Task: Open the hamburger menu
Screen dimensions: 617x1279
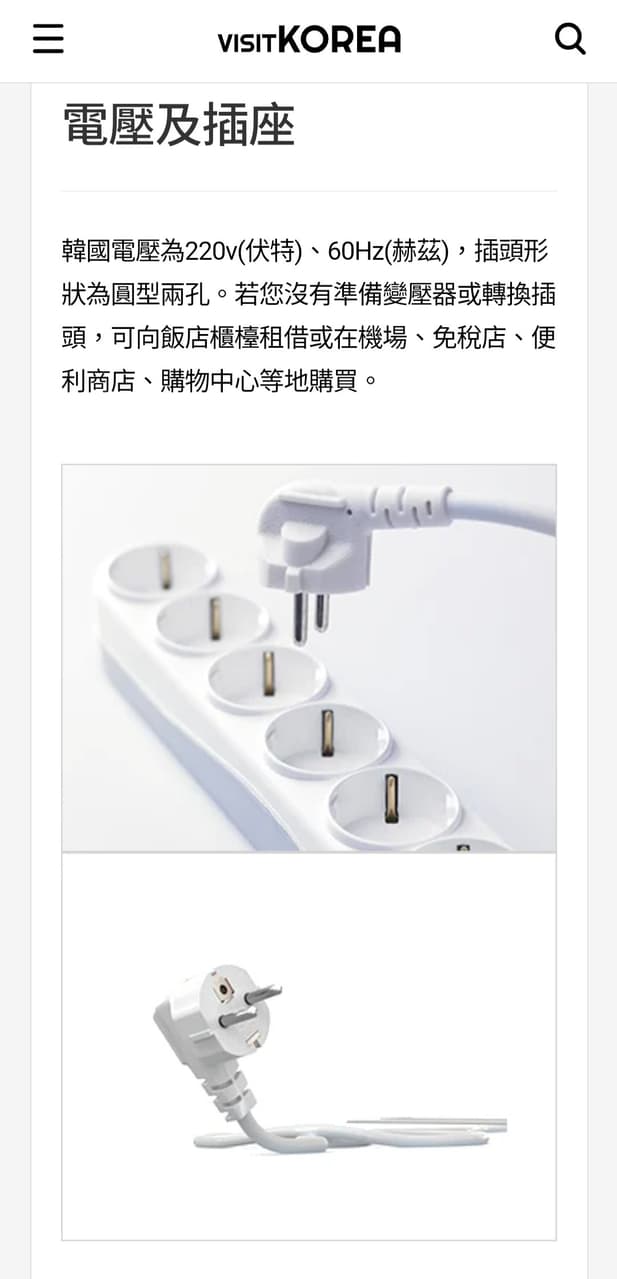Action: click(48, 39)
